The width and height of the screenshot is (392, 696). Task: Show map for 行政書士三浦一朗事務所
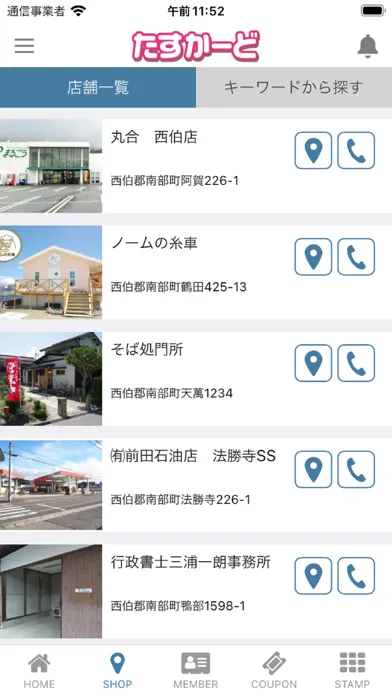[x=313, y=576]
